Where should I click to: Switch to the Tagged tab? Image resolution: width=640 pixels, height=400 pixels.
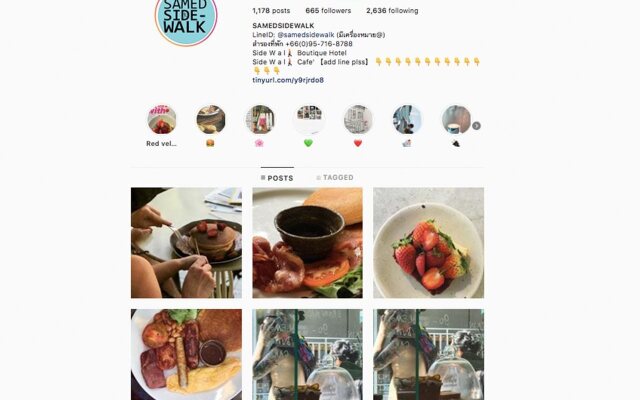click(335, 178)
